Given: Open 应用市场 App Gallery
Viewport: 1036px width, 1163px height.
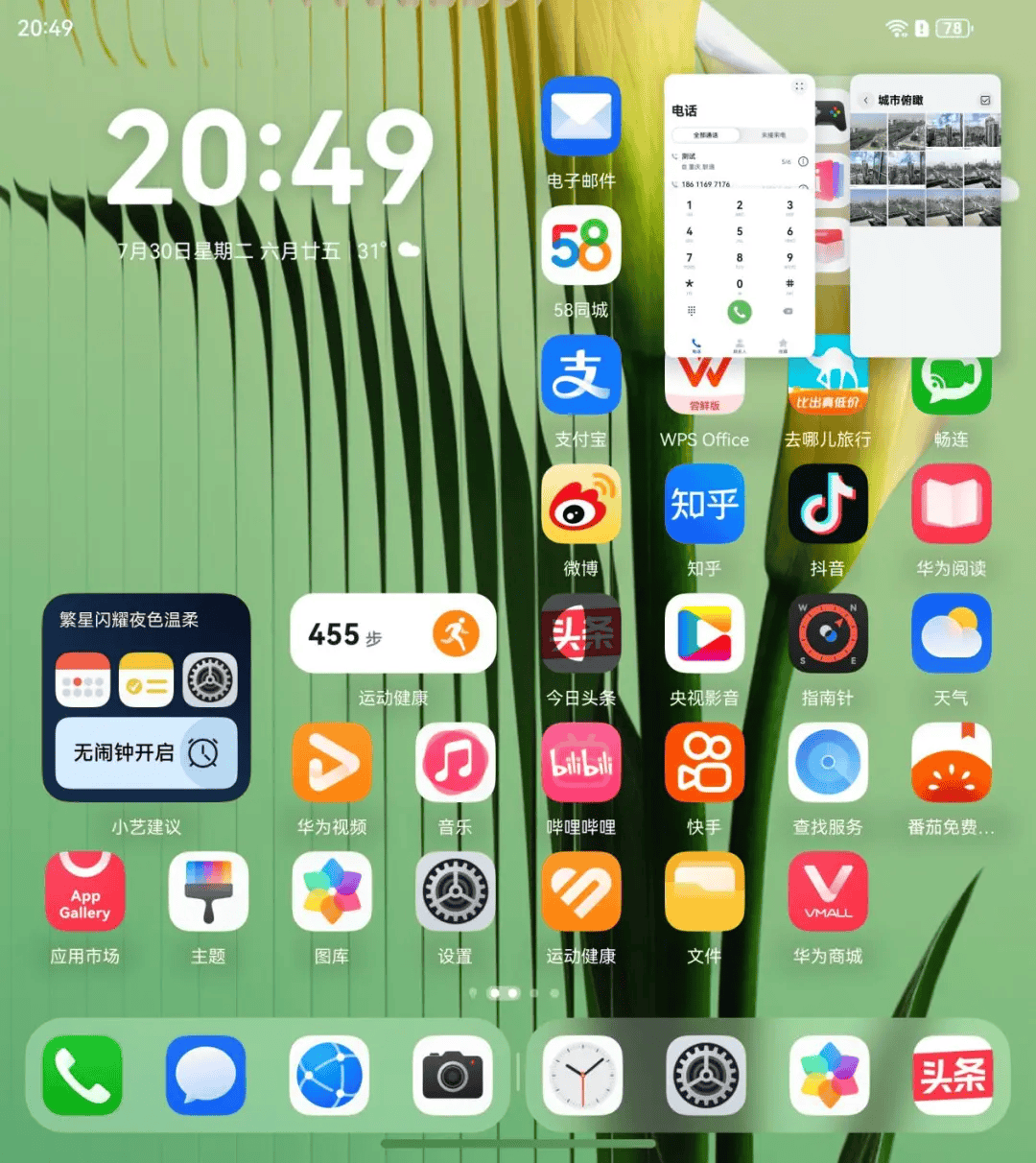Looking at the screenshot, I should pyautogui.click(x=85, y=892).
